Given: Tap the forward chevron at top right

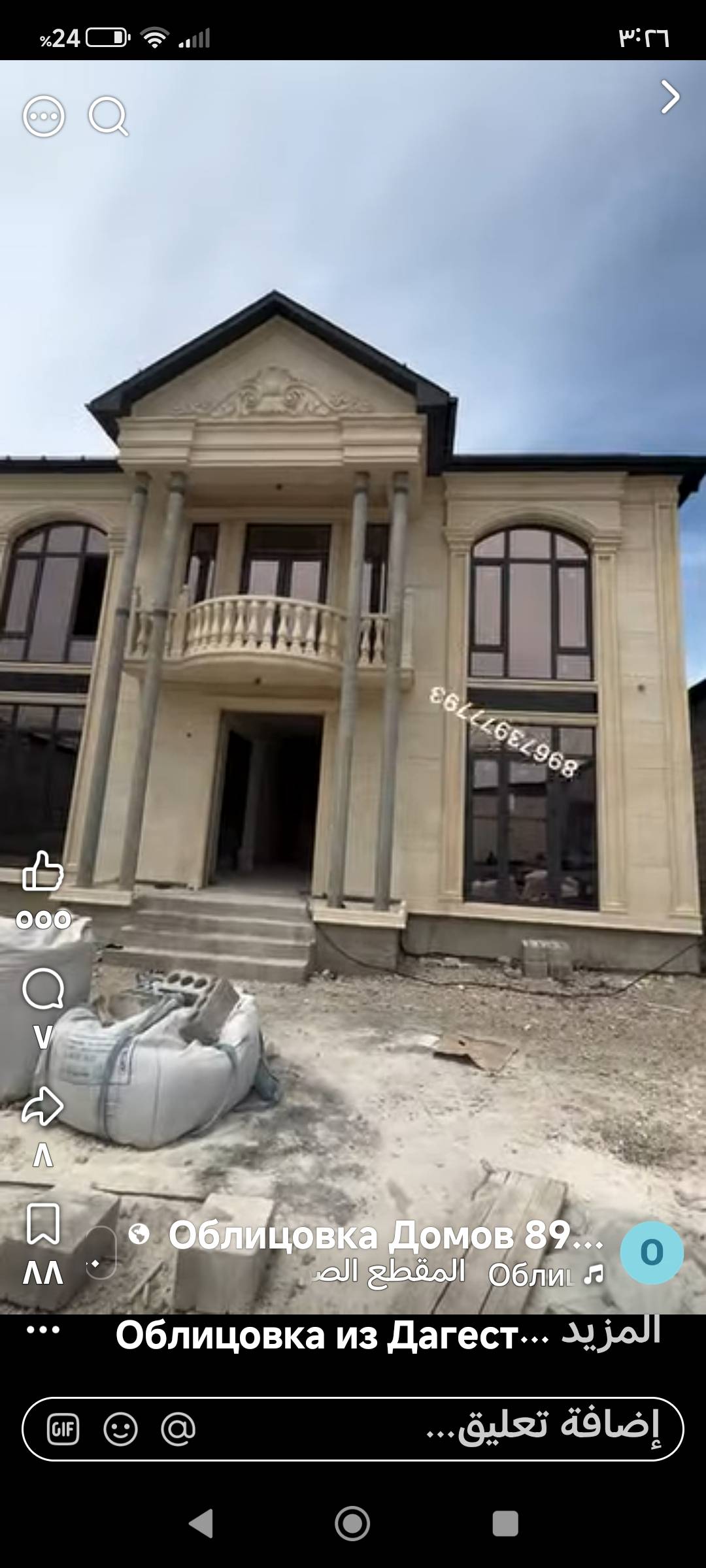Looking at the screenshot, I should click(x=670, y=97).
